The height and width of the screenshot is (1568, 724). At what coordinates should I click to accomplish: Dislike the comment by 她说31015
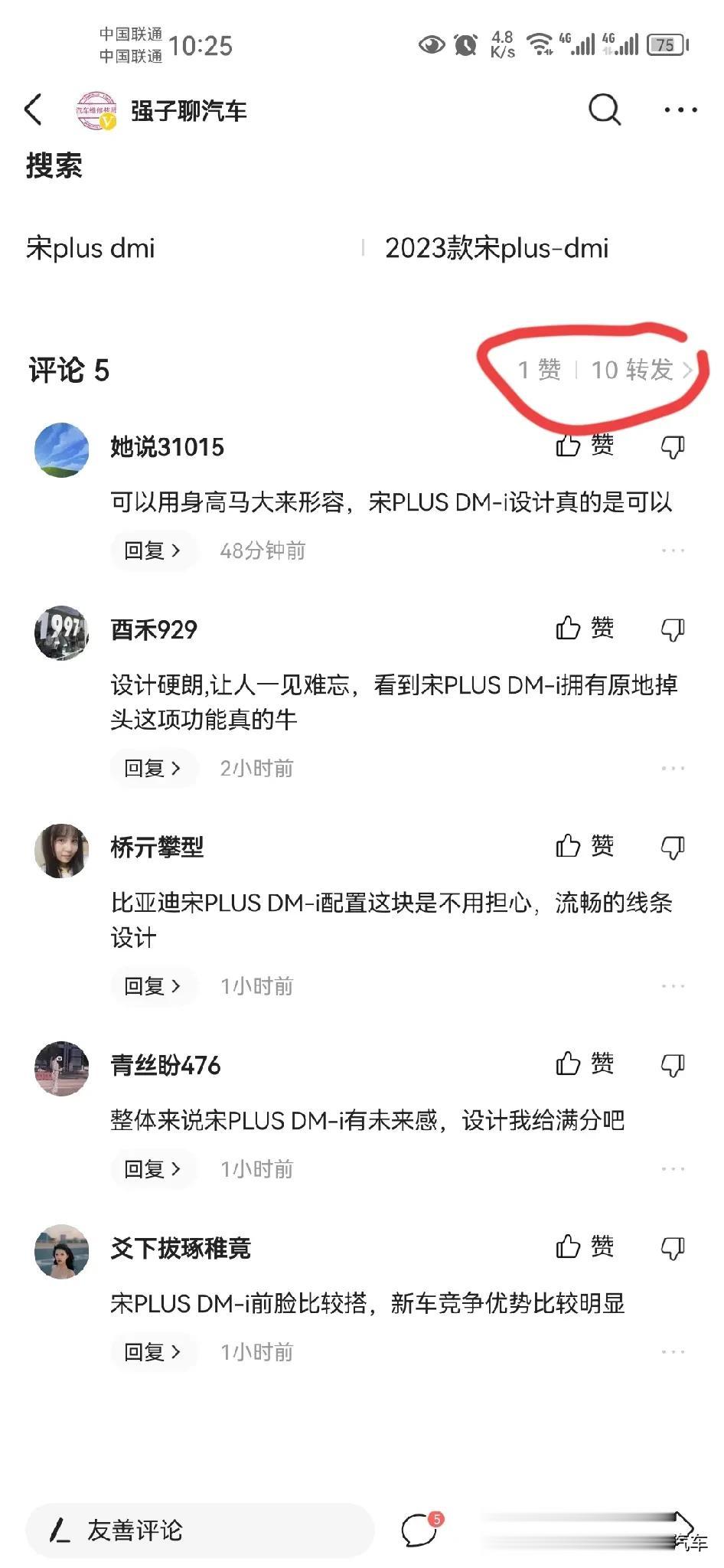pos(672,446)
